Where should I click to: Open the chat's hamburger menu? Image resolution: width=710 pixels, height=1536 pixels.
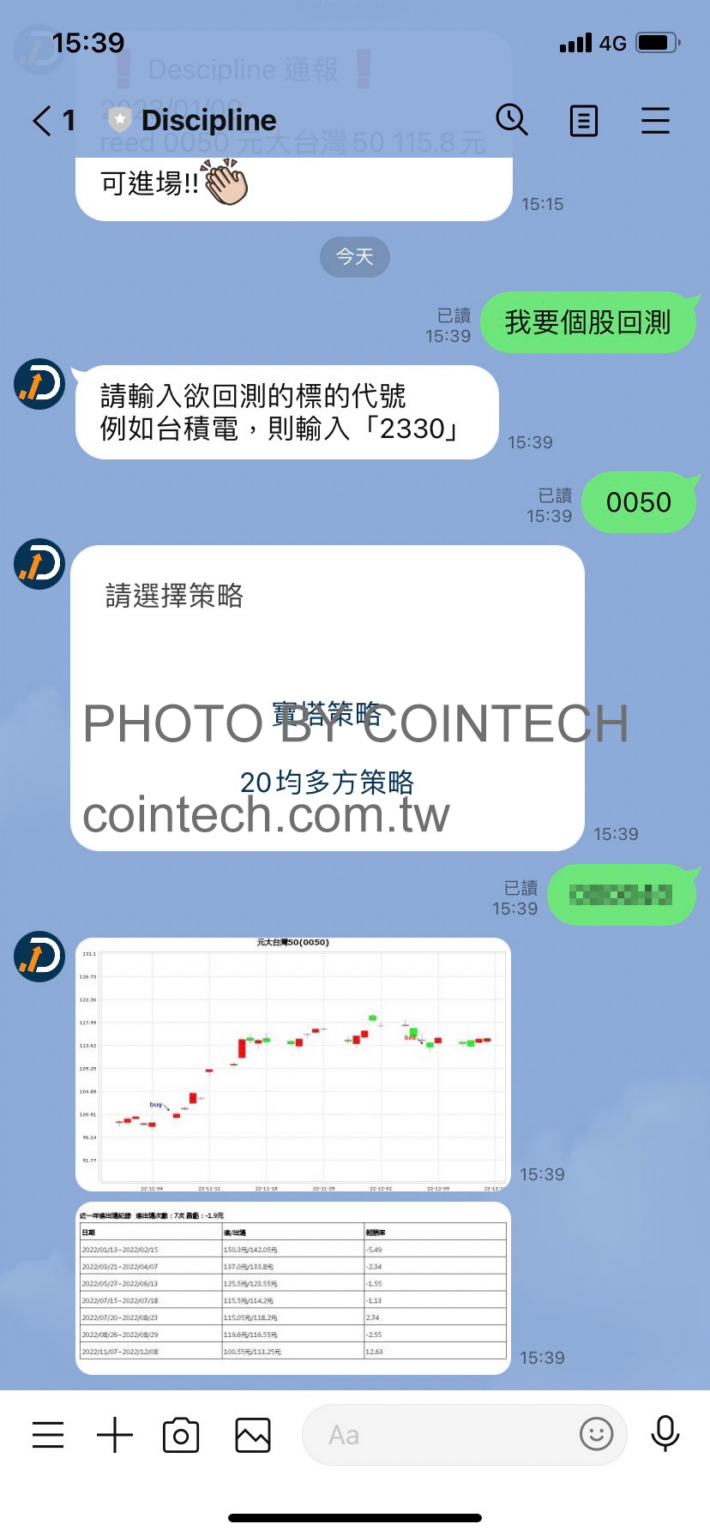click(x=655, y=121)
